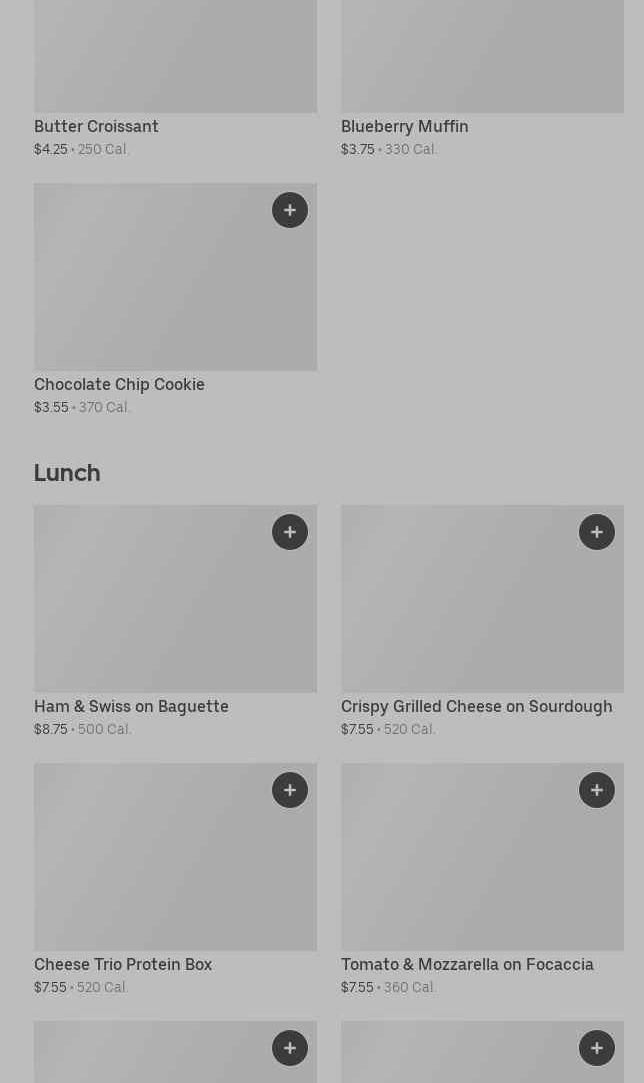Open the Butter Croissant item
This screenshot has height=1083, width=644.
96,127
